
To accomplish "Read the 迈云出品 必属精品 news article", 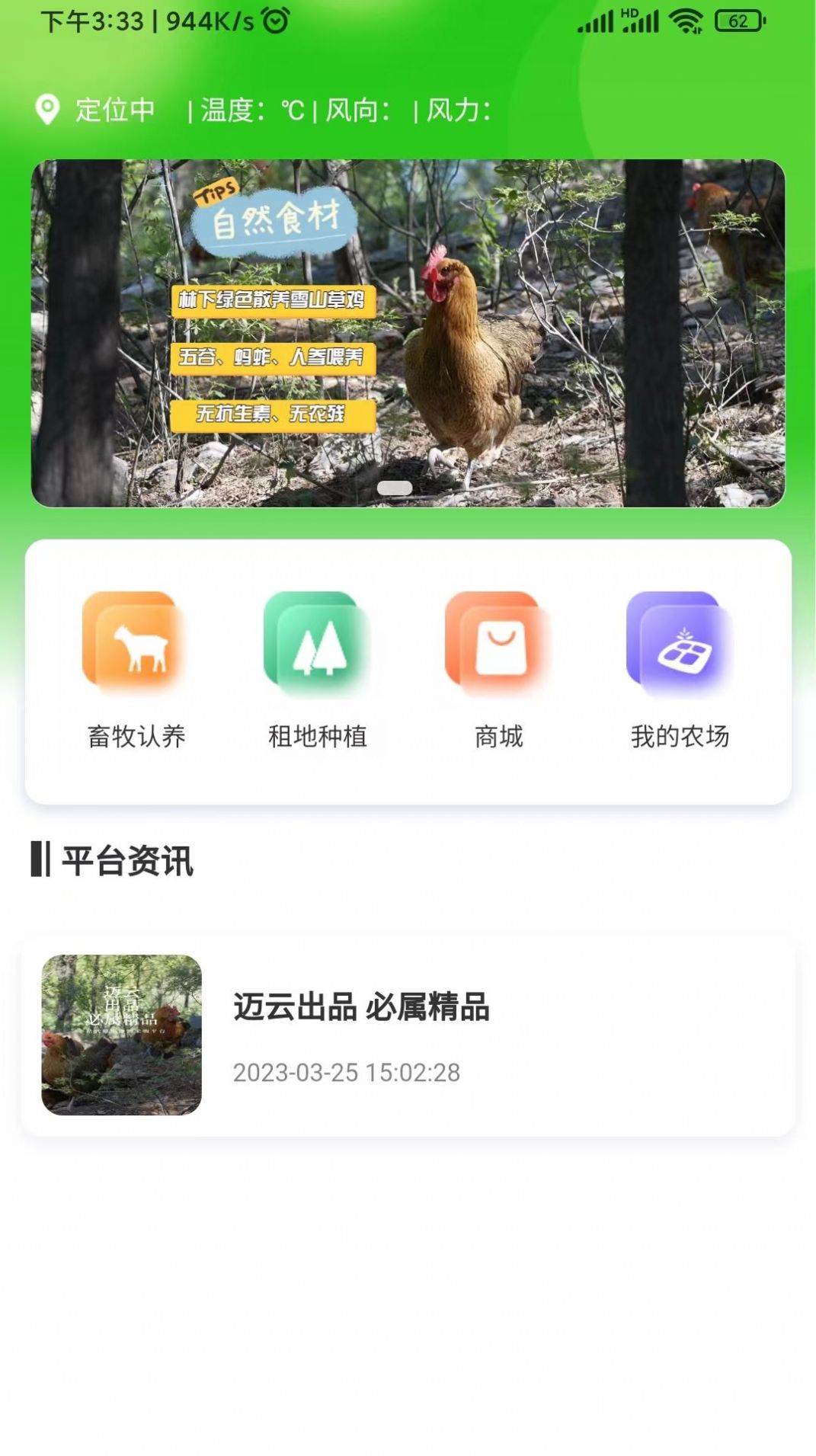I will pyautogui.click(x=408, y=1036).
